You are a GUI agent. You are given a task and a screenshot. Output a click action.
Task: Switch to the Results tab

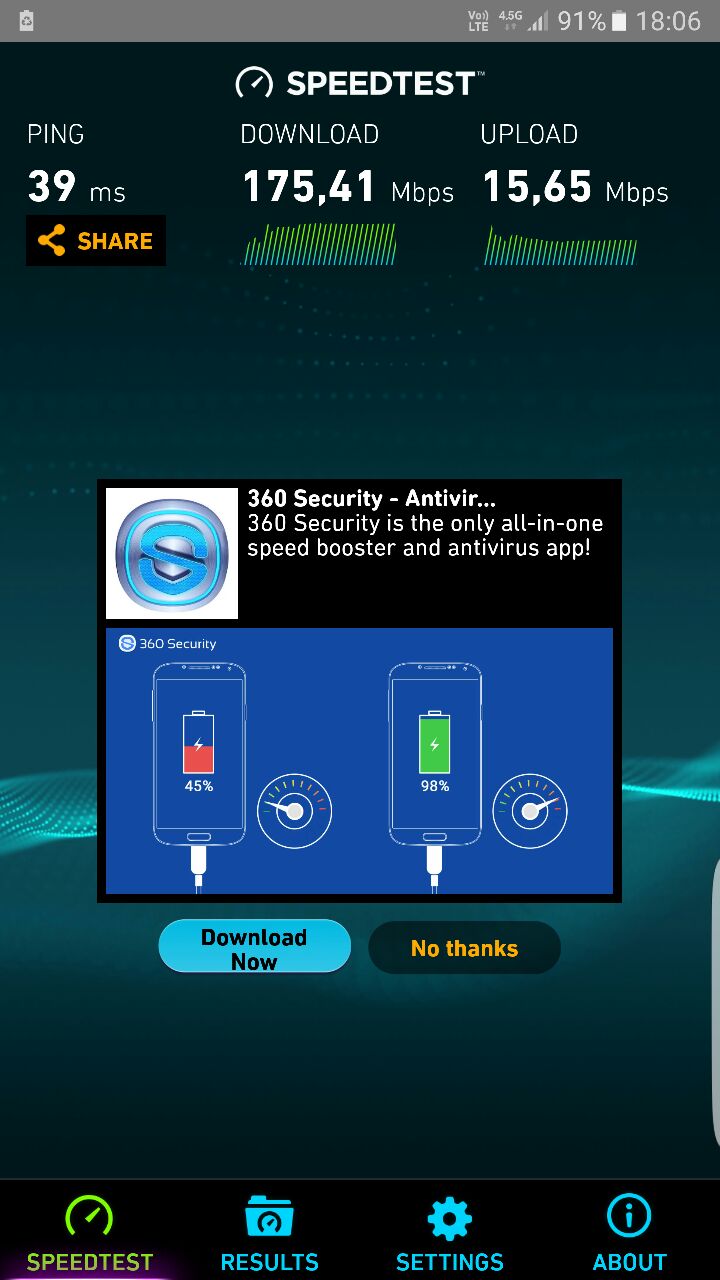click(269, 1233)
